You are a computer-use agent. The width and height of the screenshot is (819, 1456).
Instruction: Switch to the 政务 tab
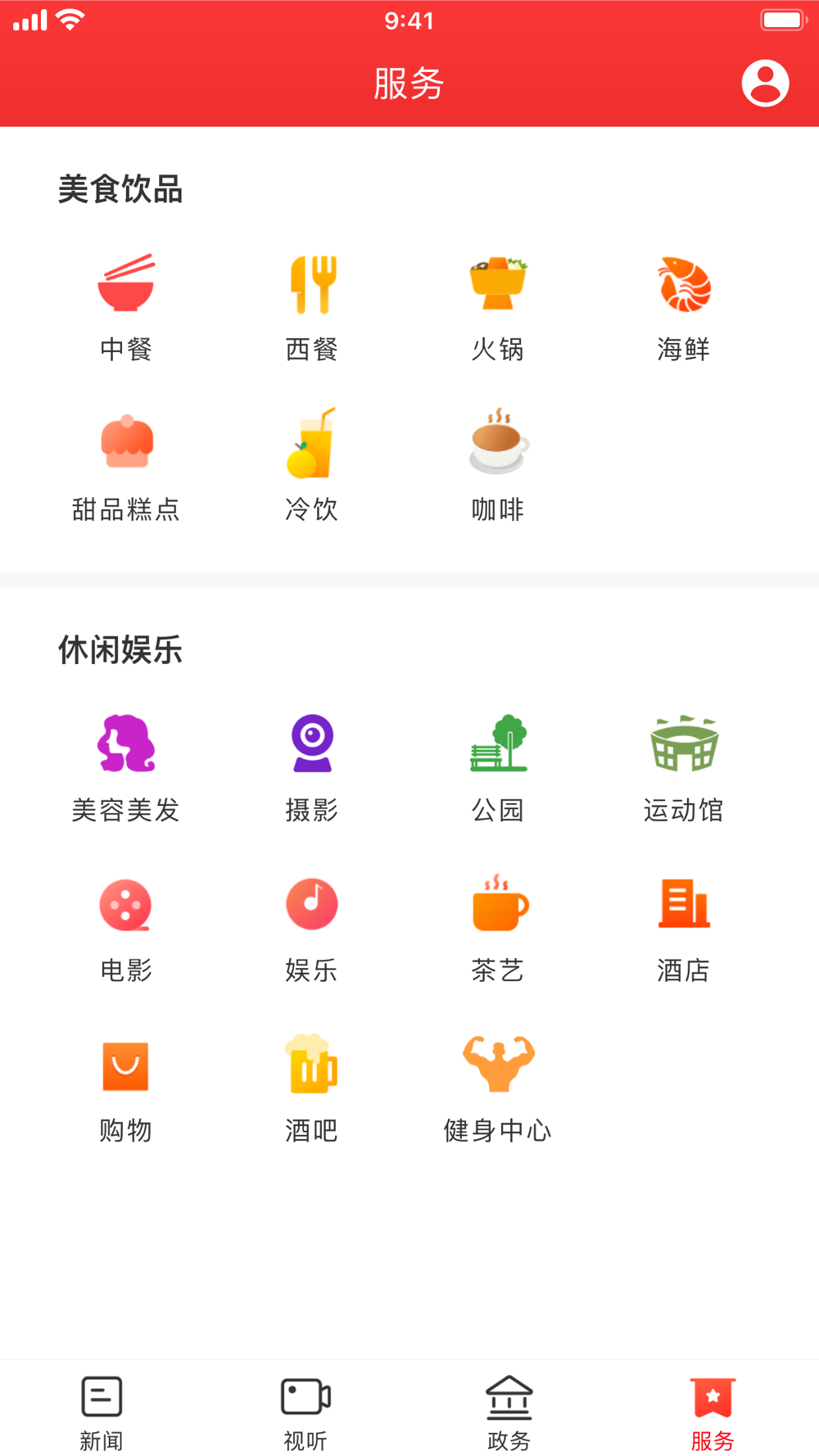click(509, 1413)
